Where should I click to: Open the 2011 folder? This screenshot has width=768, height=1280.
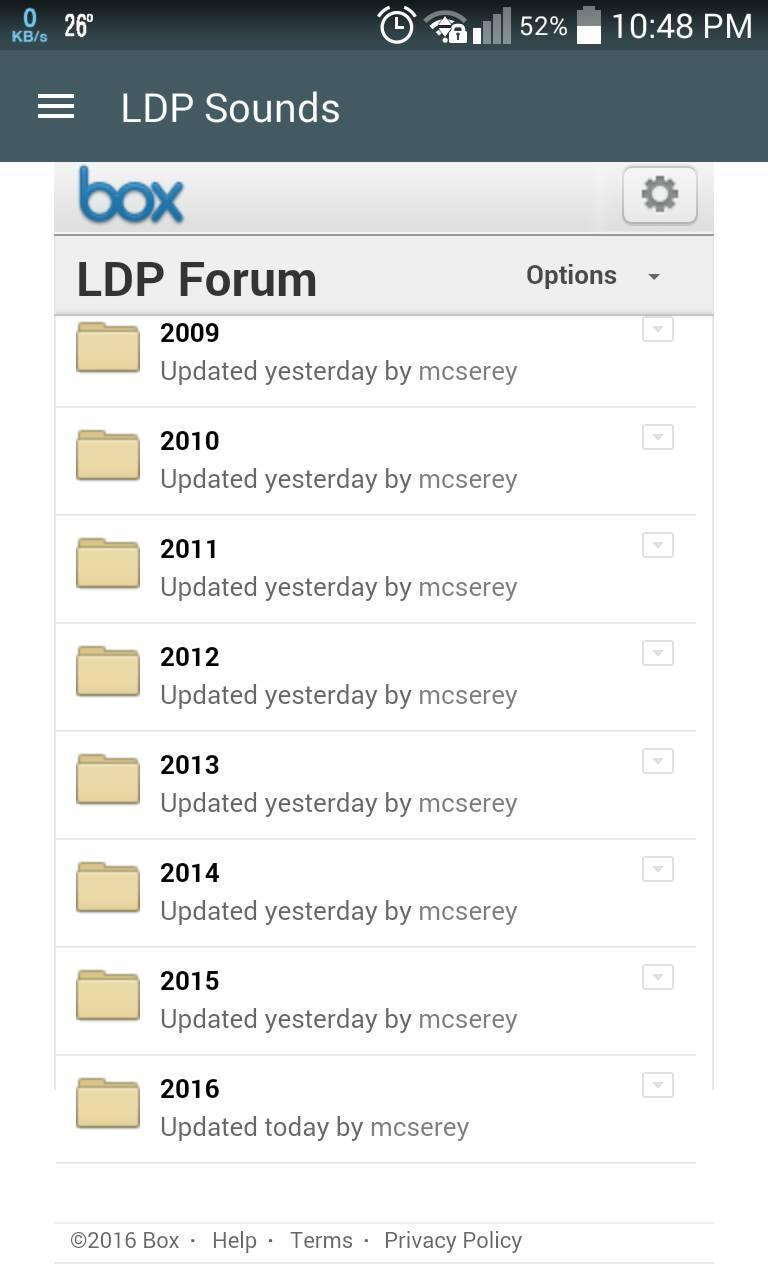(x=189, y=549)
